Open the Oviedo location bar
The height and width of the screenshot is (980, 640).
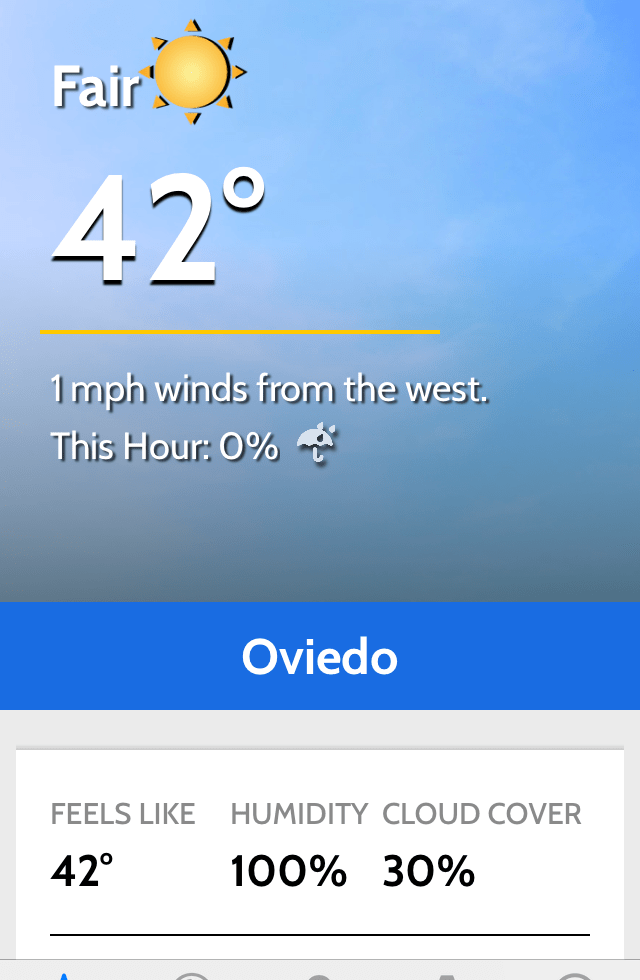320,656
